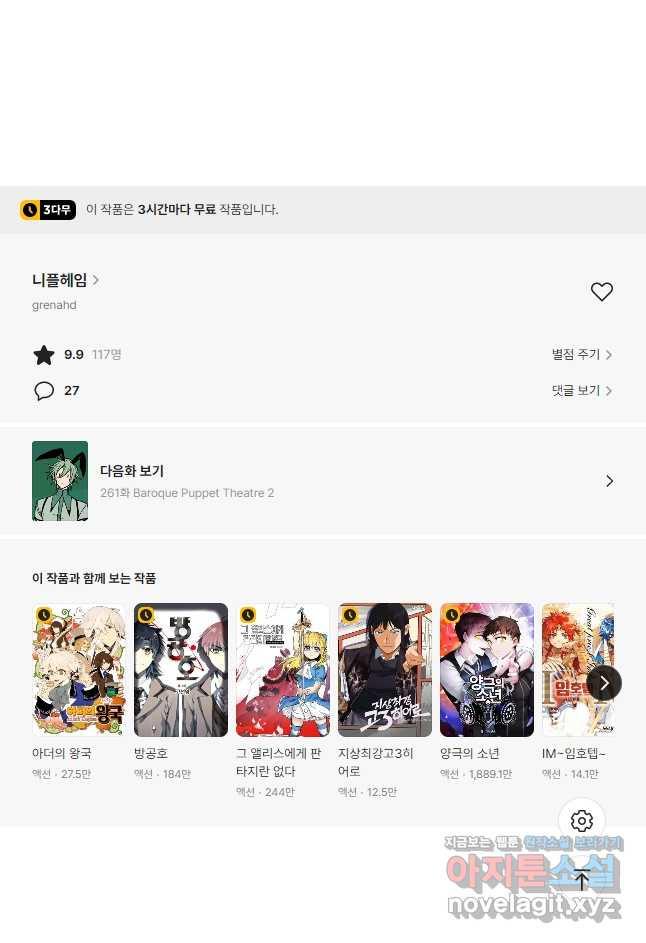Open viewer settings gear
Image resolution: width=646 pixels, height=943 pixels.
click(582, 821)
